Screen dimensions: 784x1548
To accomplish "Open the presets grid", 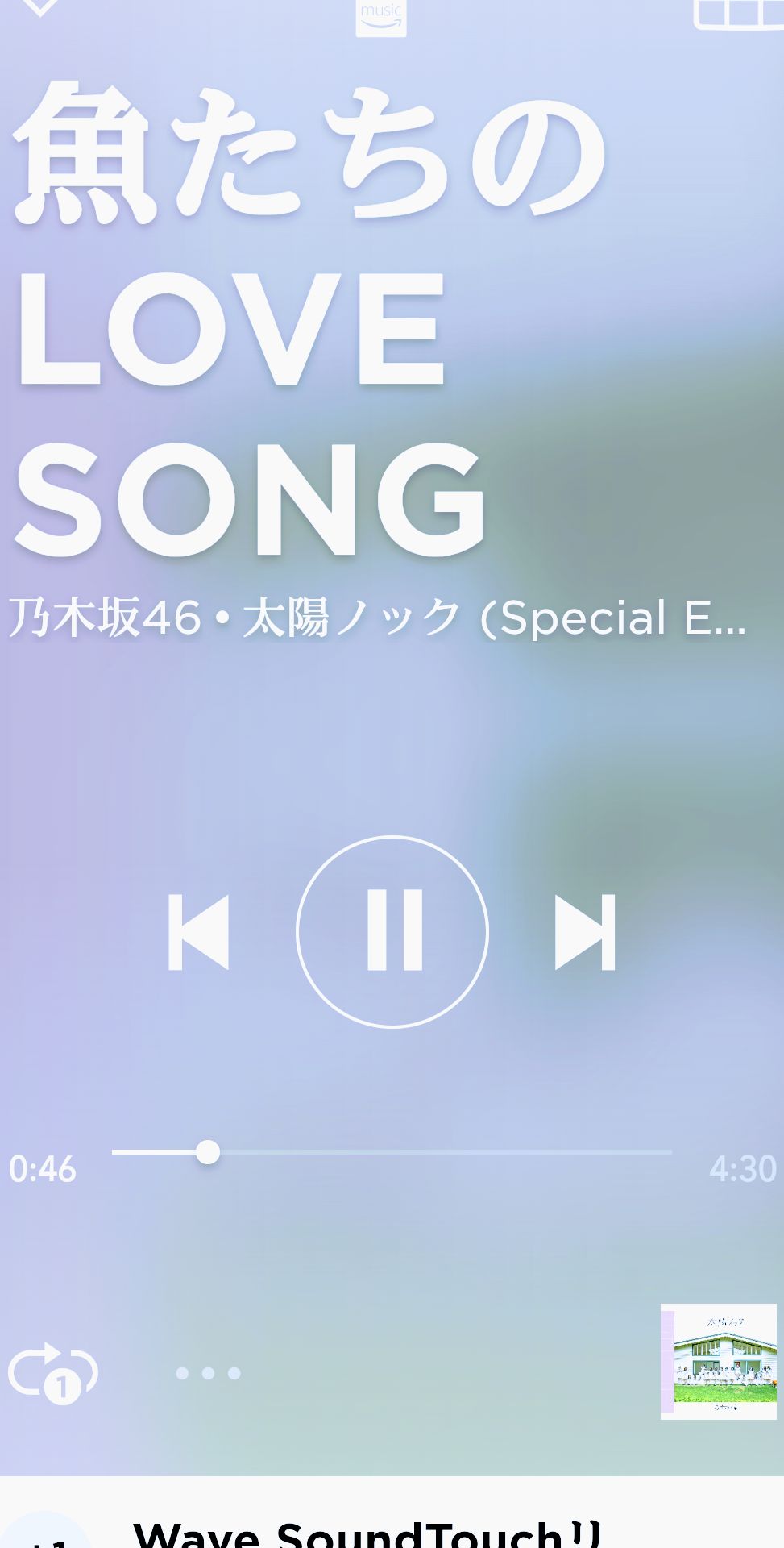I will click(x=738, y=13).
